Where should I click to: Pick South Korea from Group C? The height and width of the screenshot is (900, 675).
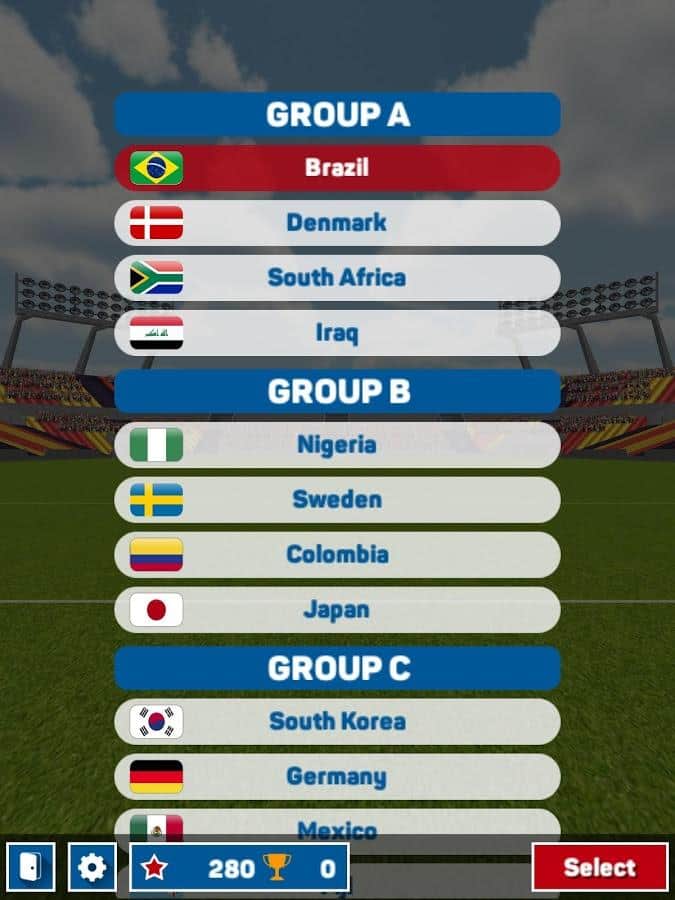click(x=337, y=721)
